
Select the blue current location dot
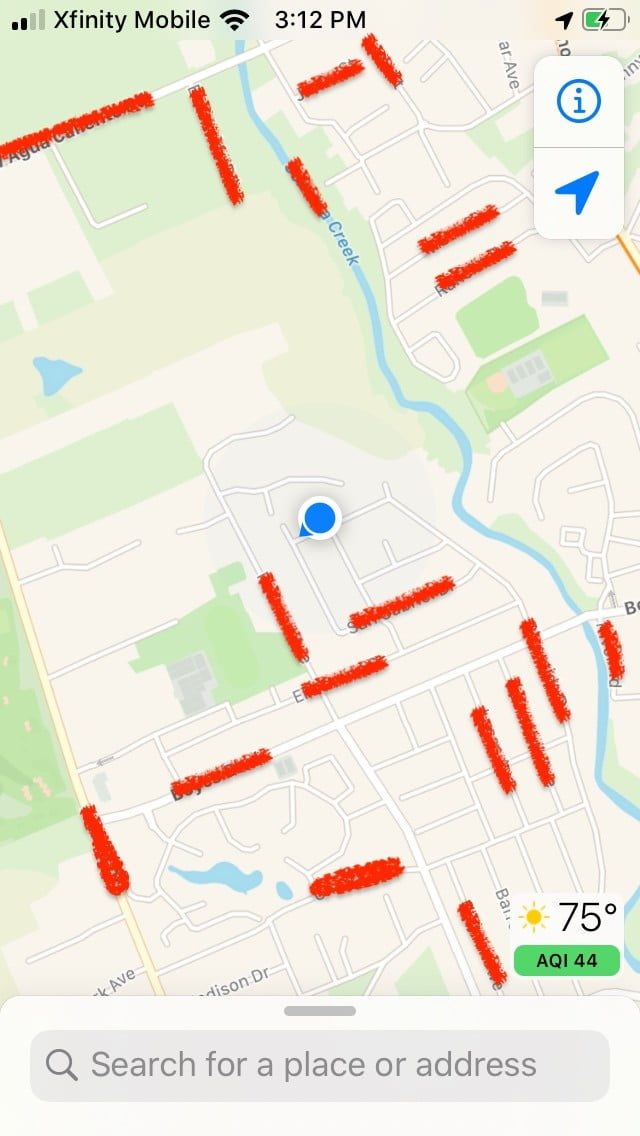pyautogui.click(x=320, y=519)
